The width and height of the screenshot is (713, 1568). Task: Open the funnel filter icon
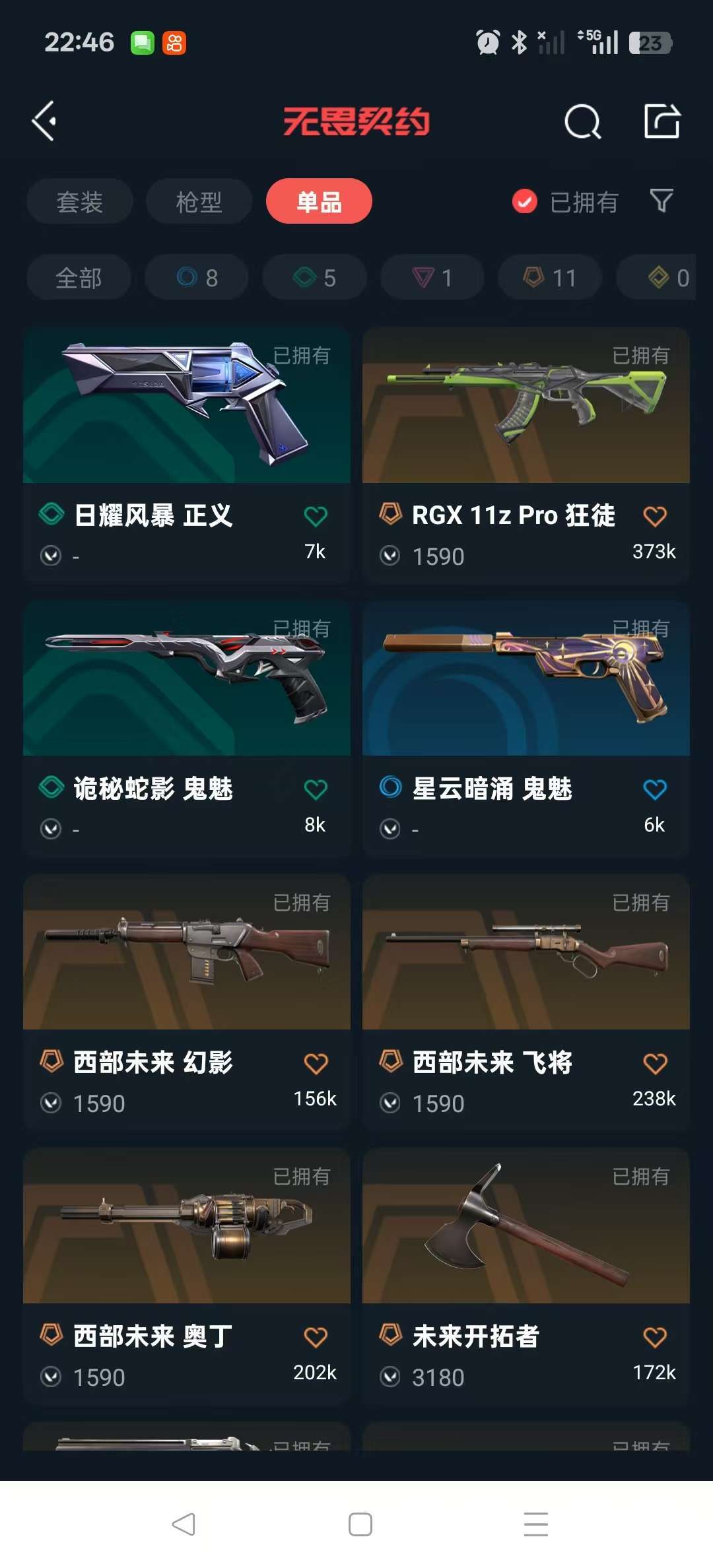point(662,201)
